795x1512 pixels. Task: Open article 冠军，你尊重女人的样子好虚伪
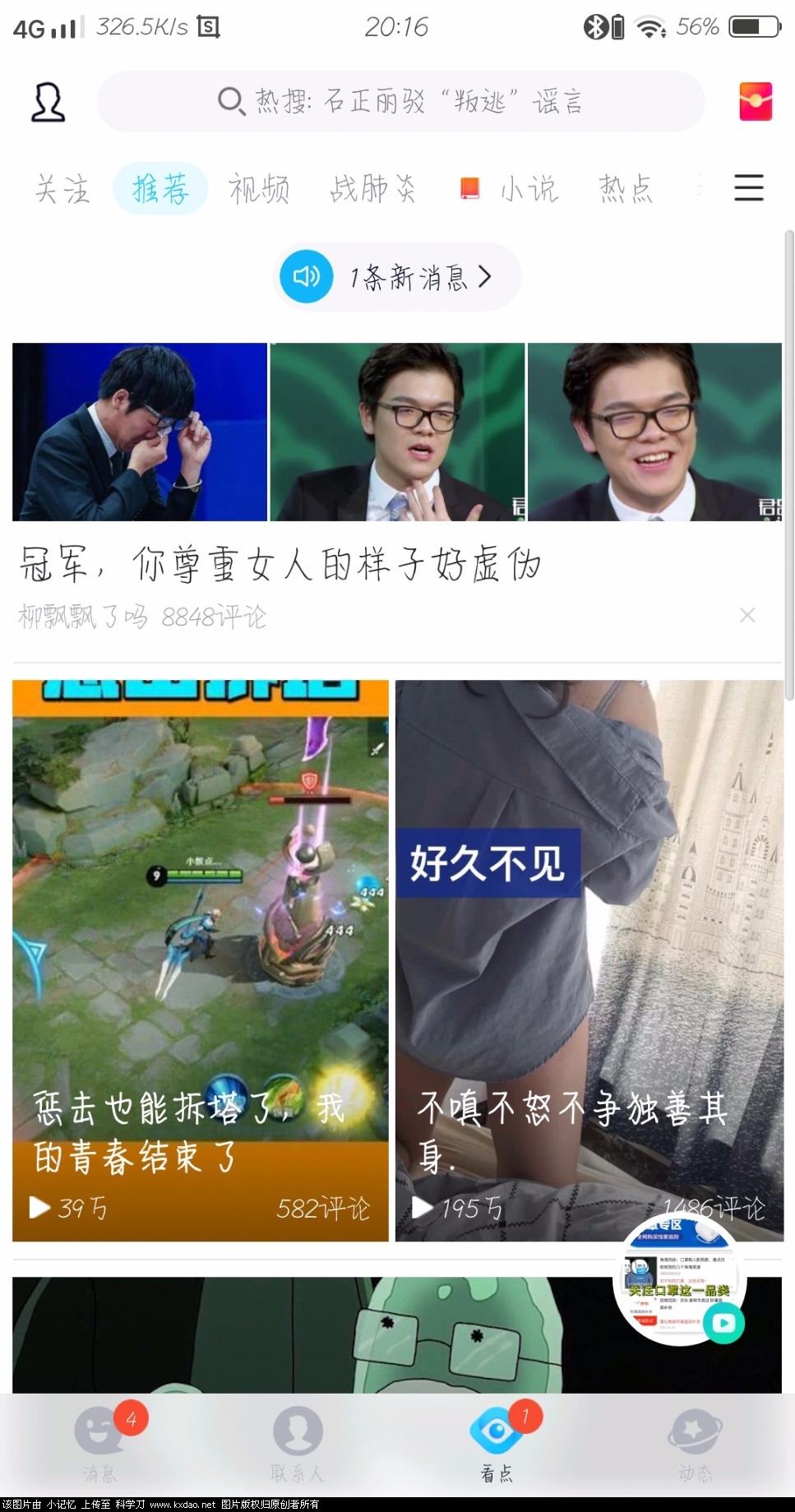(x=280, y=565)
